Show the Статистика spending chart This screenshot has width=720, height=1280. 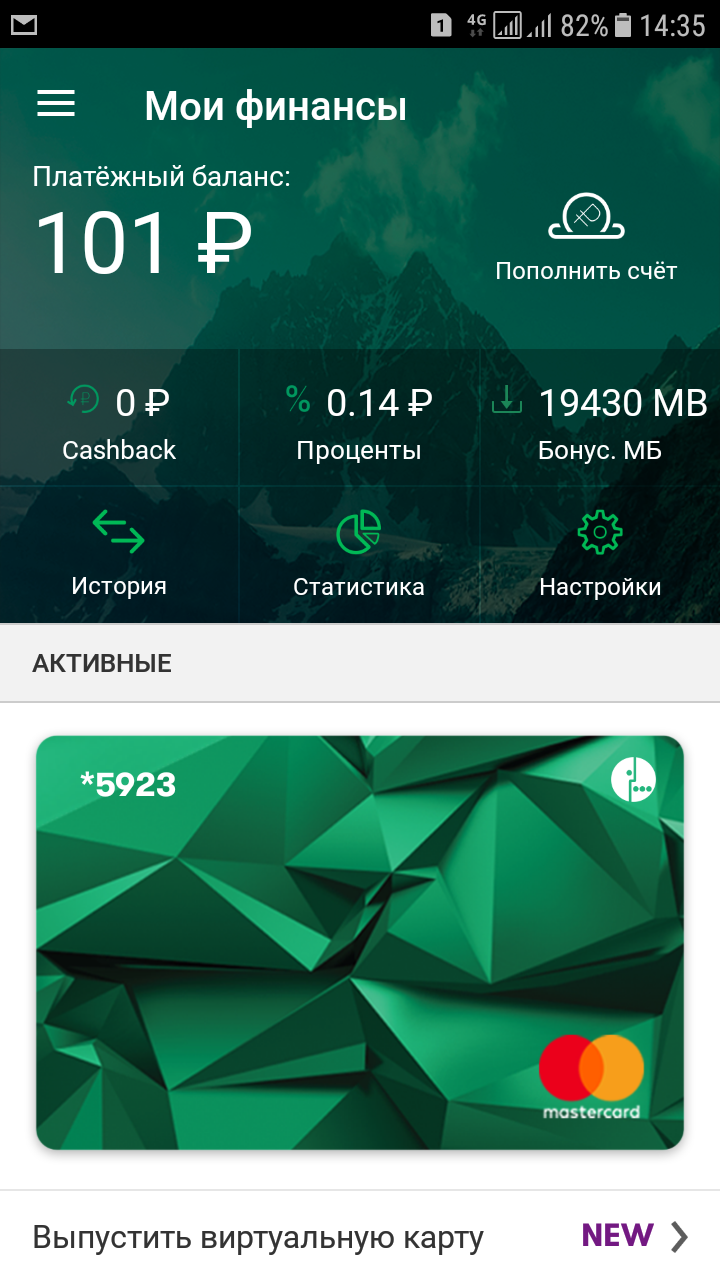click(359, 554)
